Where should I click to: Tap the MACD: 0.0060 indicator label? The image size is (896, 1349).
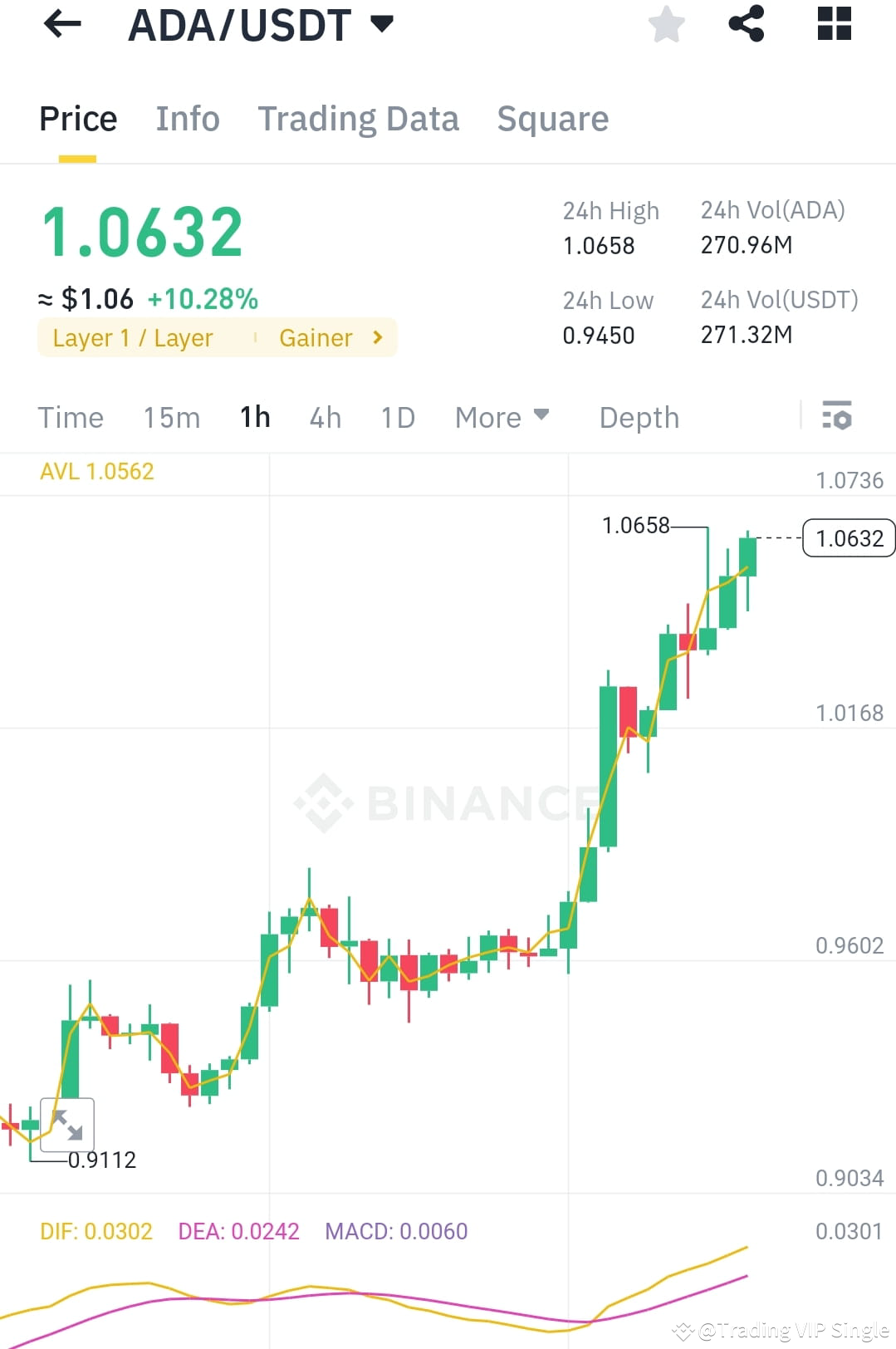[x=396, y=1232]
